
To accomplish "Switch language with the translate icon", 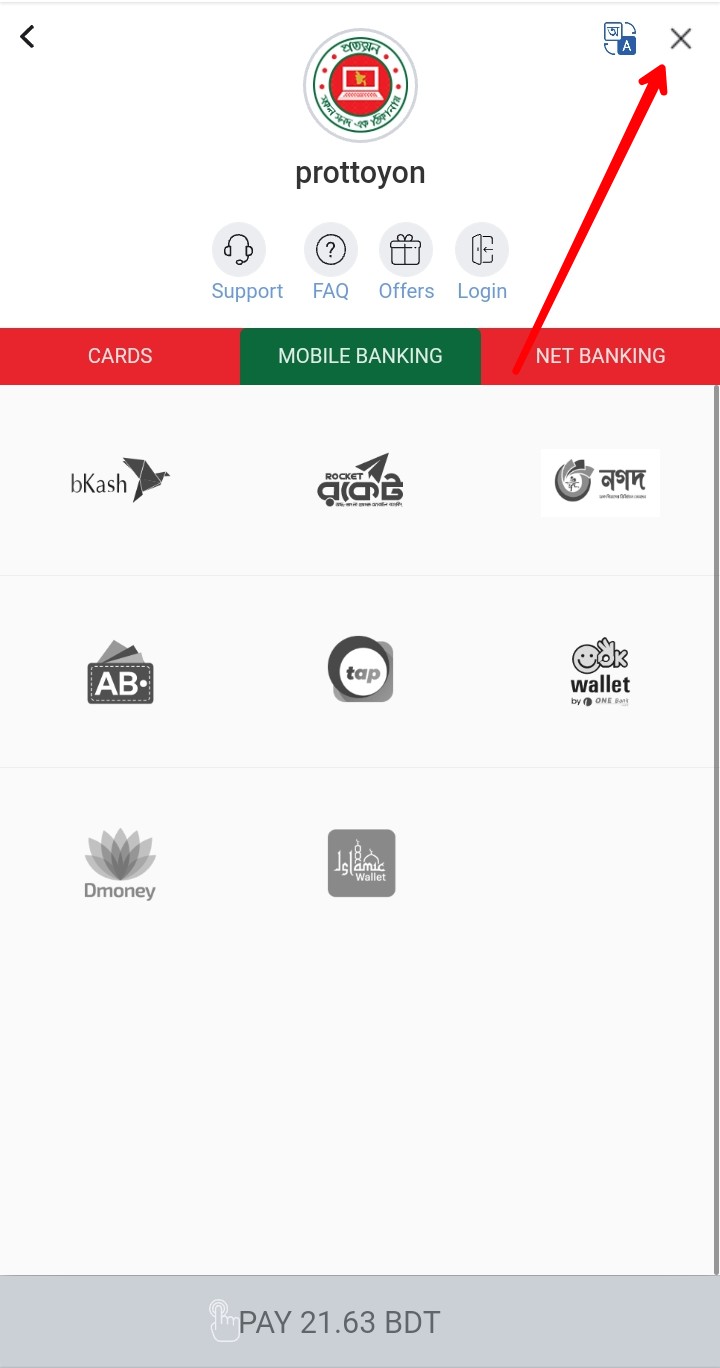I will tap(619, 39).
